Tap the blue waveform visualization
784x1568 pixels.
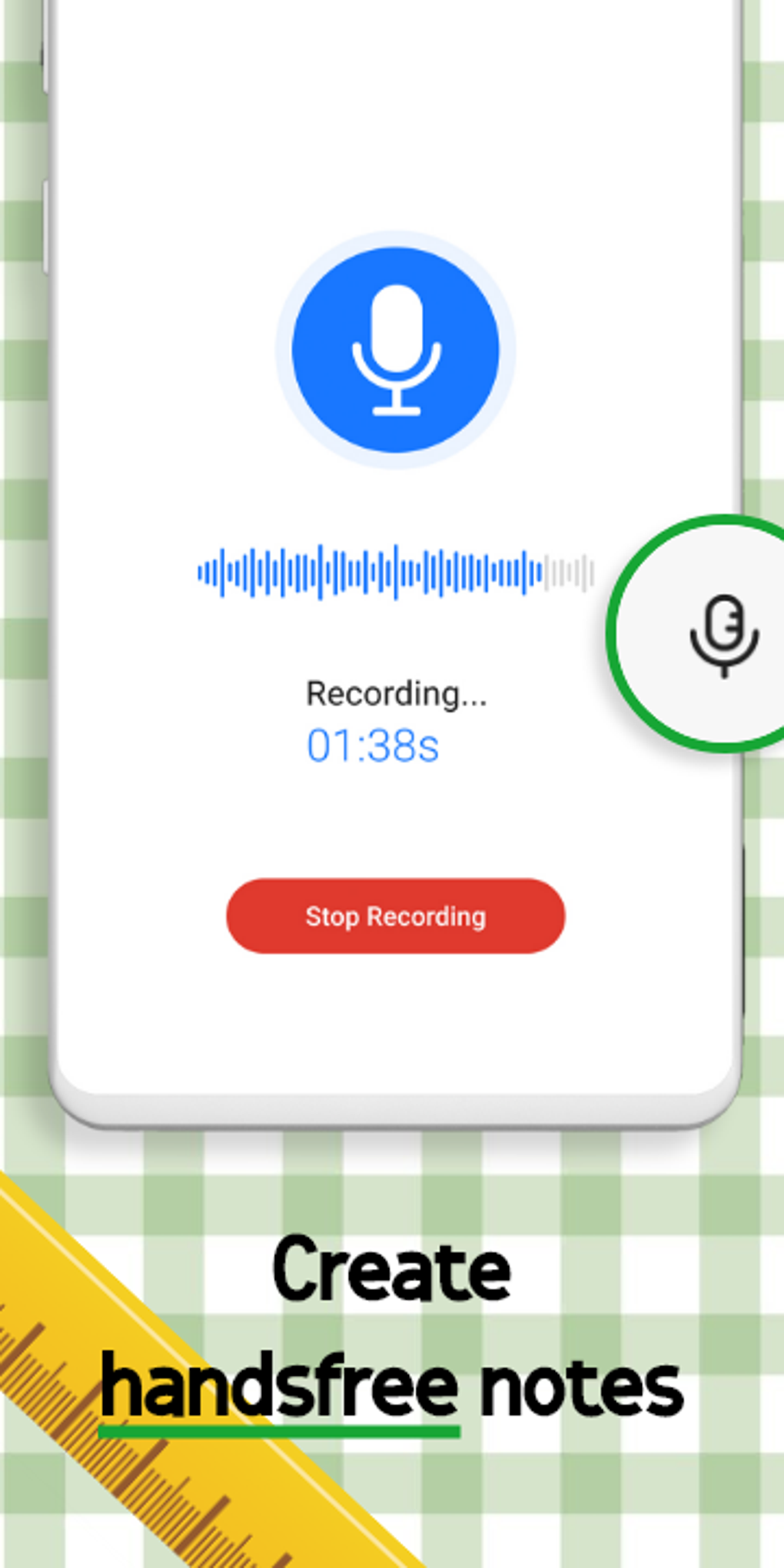pyautogui.click(x=369, y=569)
